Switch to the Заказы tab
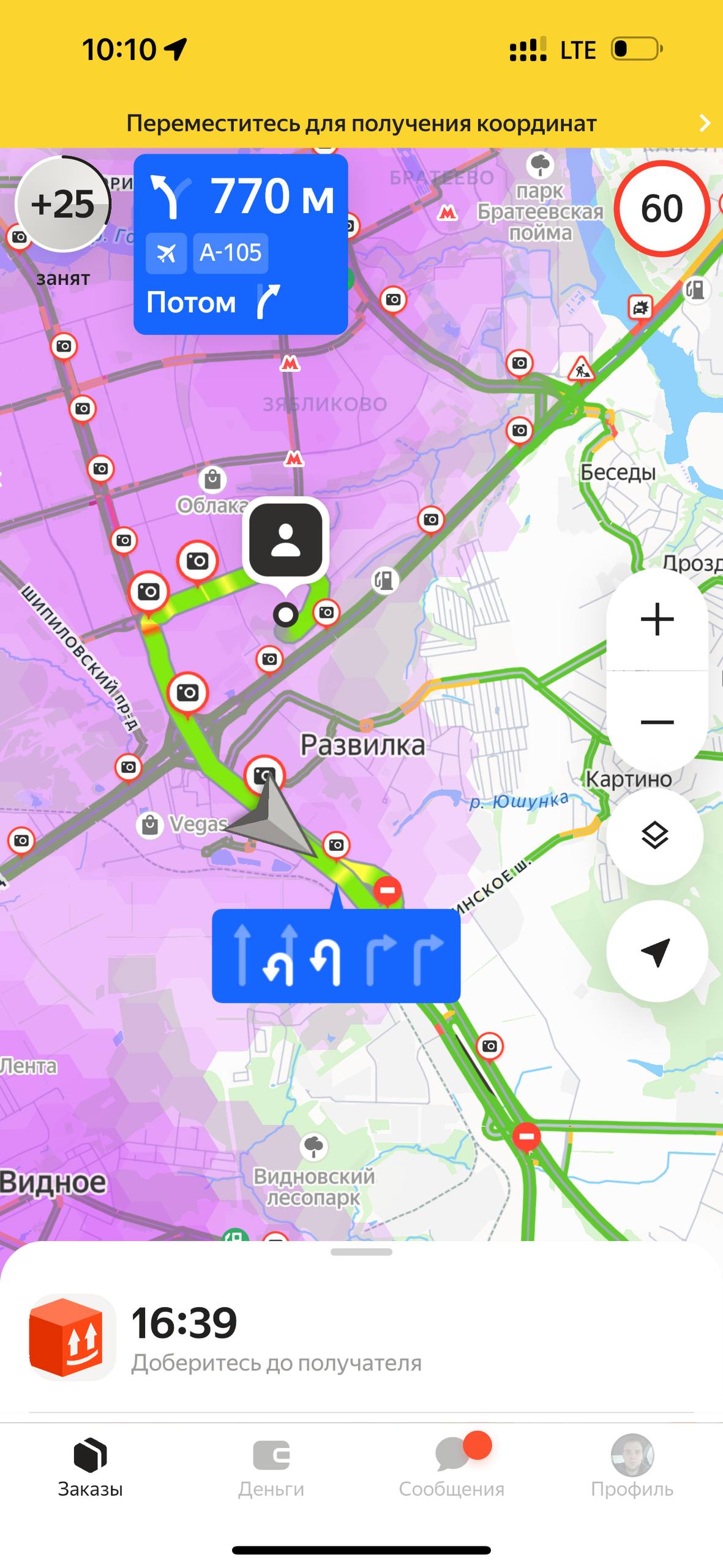The image size is (723, 1568). [x=90, y=1468]
